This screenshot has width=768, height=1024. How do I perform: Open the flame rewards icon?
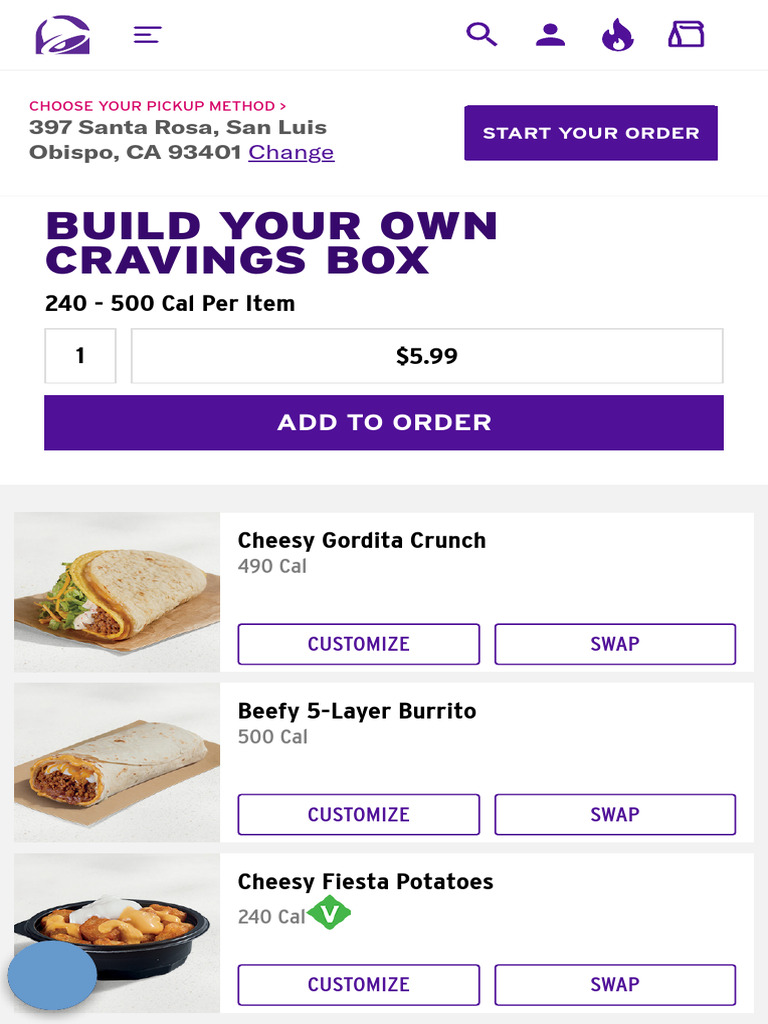click(617, 36)
